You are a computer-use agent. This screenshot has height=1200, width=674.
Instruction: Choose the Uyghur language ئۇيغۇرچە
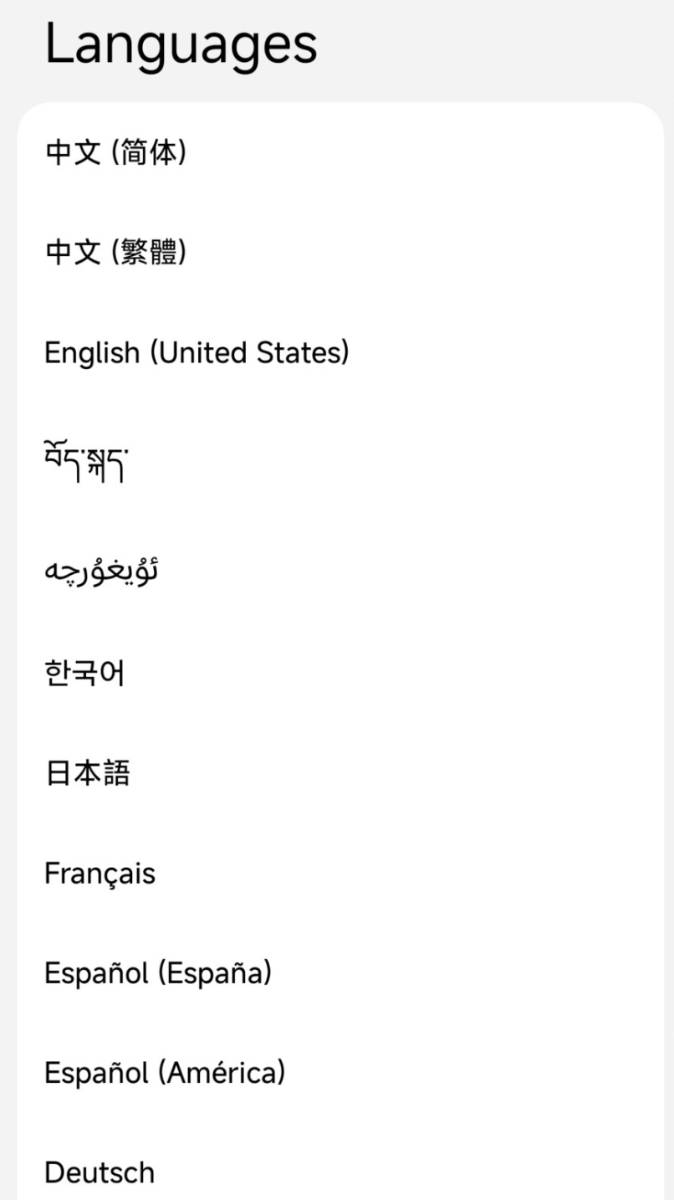point(340,571)
